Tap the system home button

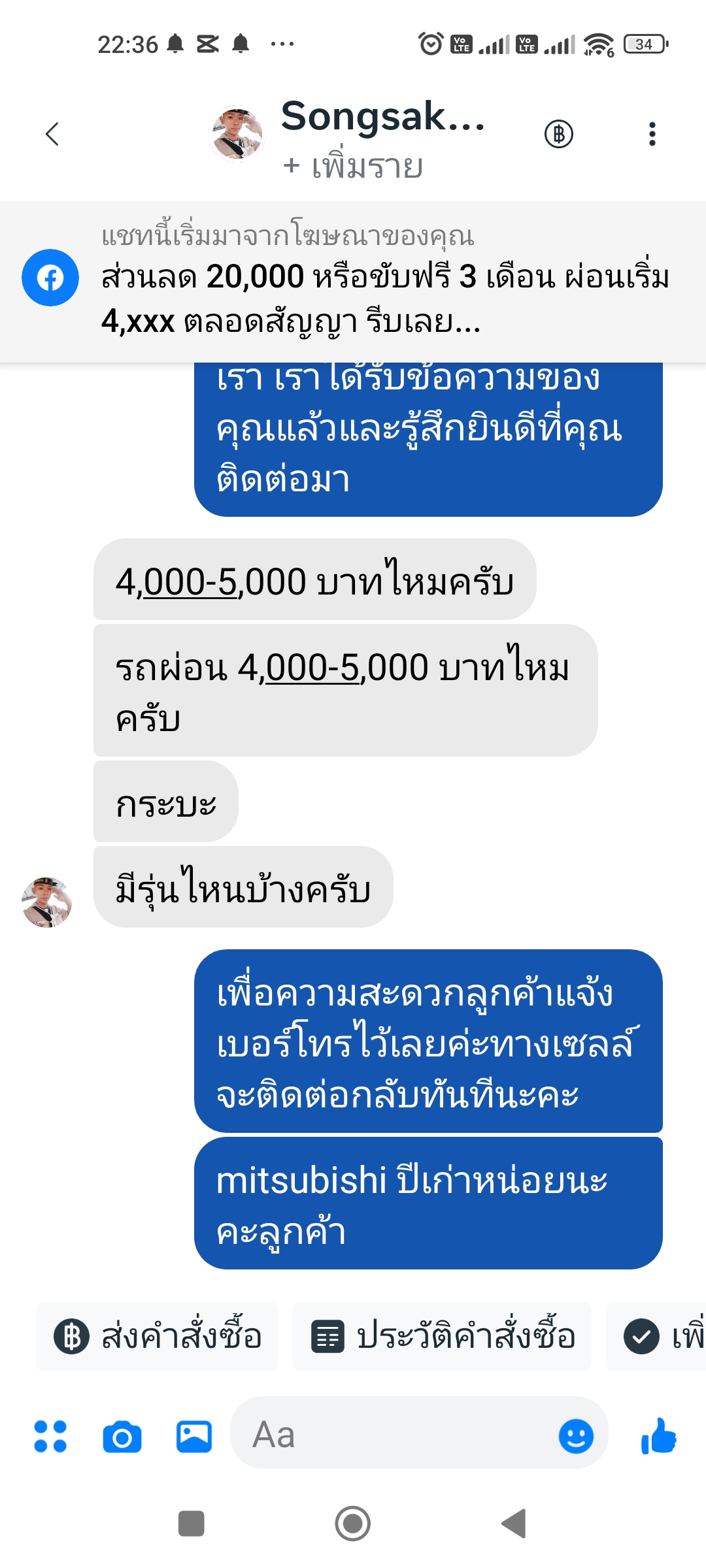pyautogui.click(x=353, y=1524)
